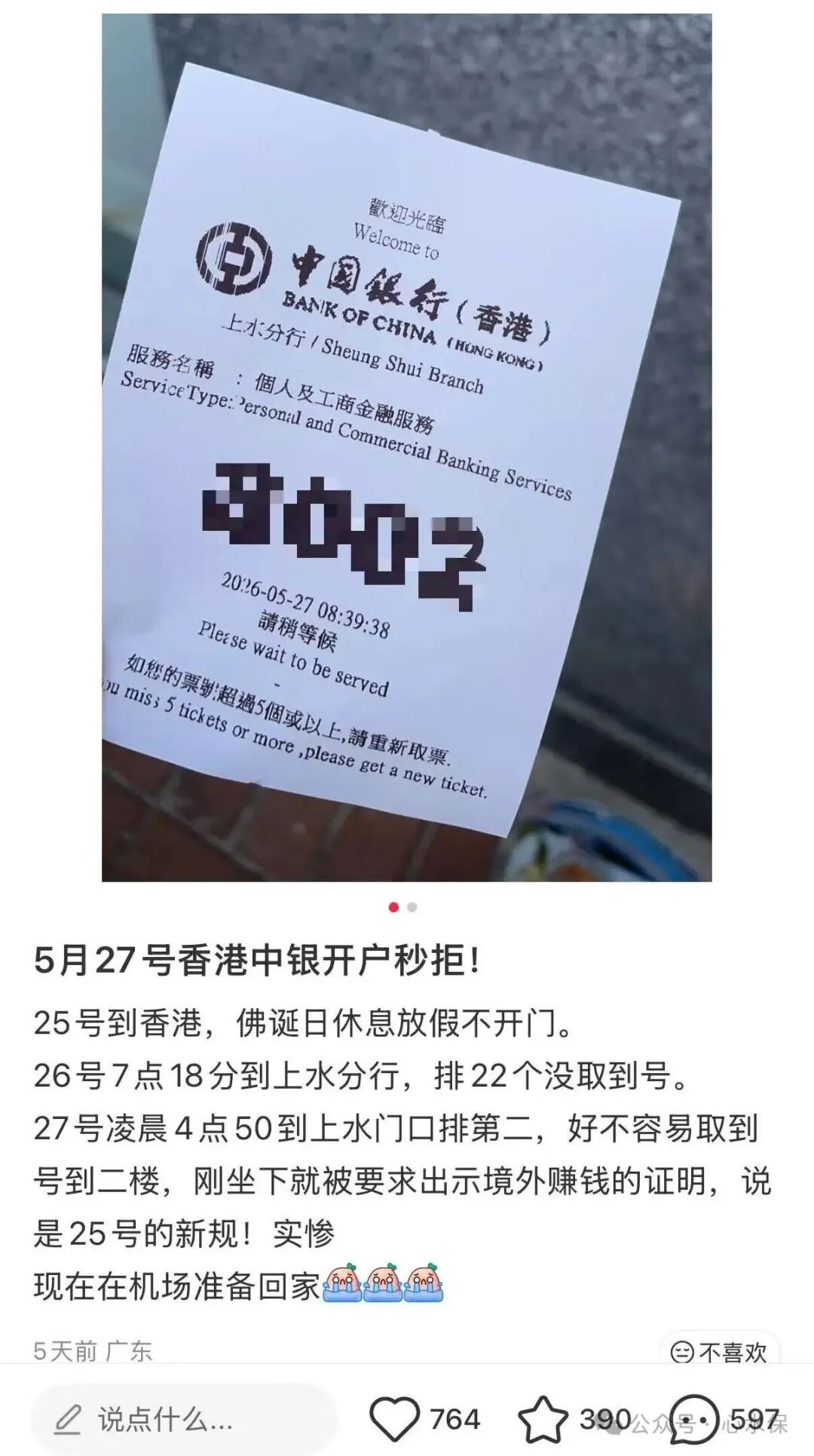Open the bank ticket photo full screen

pos(407,447)
